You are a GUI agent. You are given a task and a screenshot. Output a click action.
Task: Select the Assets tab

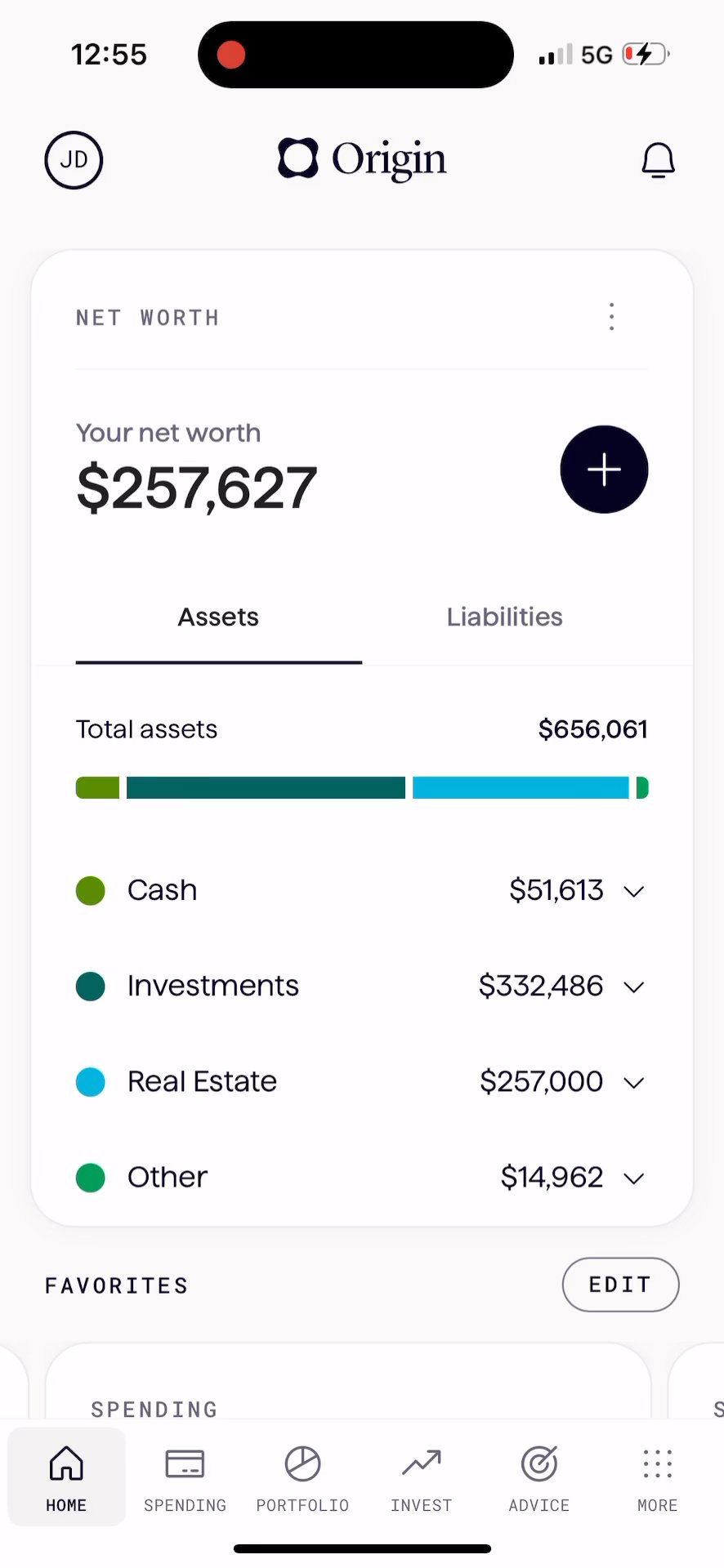coord(218,617)
